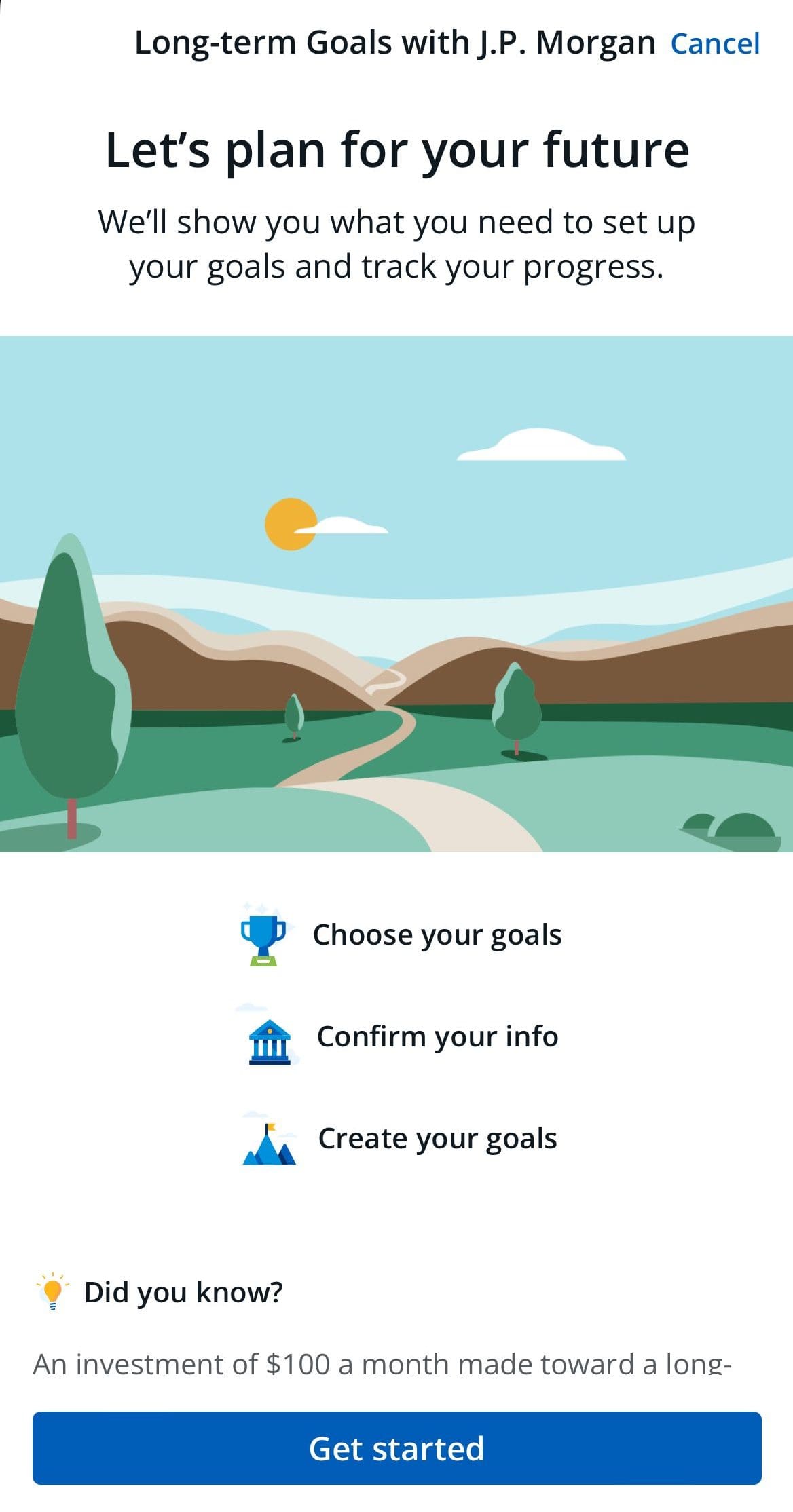Click the lightbulb icon next to Did you know?
Screen dimensions: 793x1512
point(53,1291)
